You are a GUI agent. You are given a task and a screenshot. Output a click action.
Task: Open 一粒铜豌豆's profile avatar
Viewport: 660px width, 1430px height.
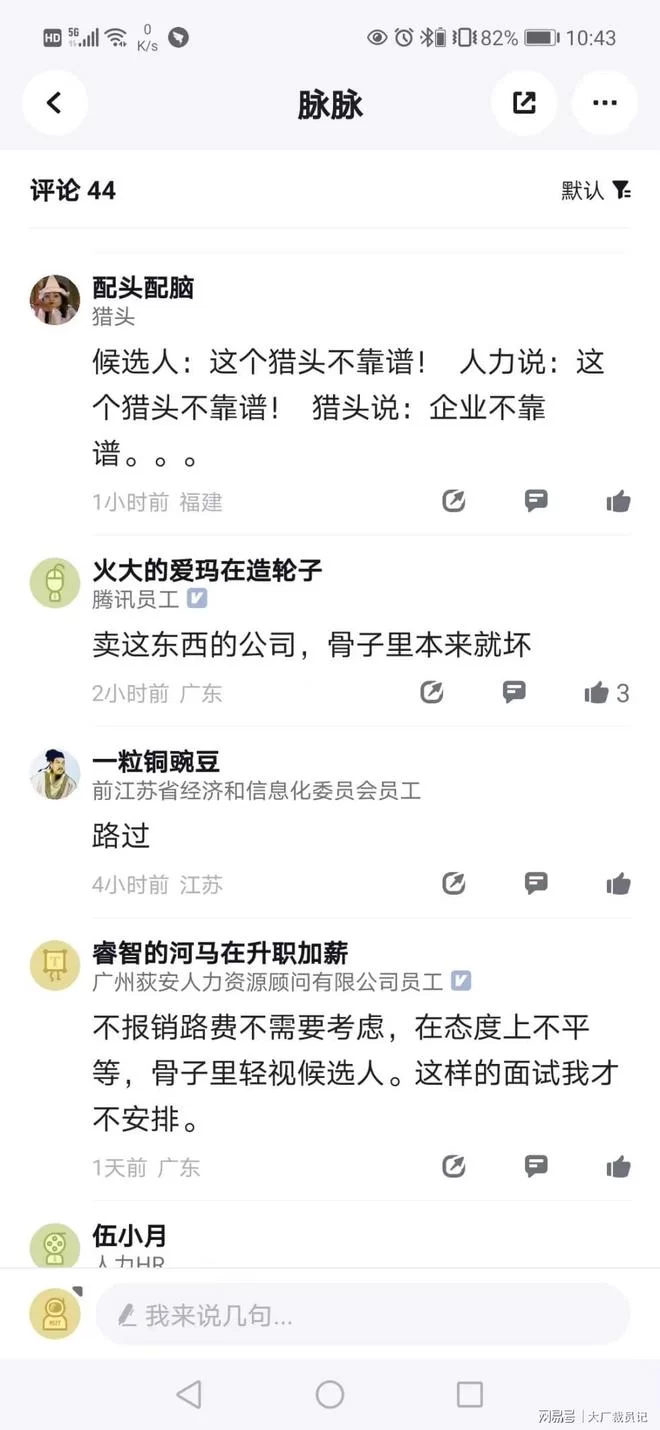click(x=55, y=773)
